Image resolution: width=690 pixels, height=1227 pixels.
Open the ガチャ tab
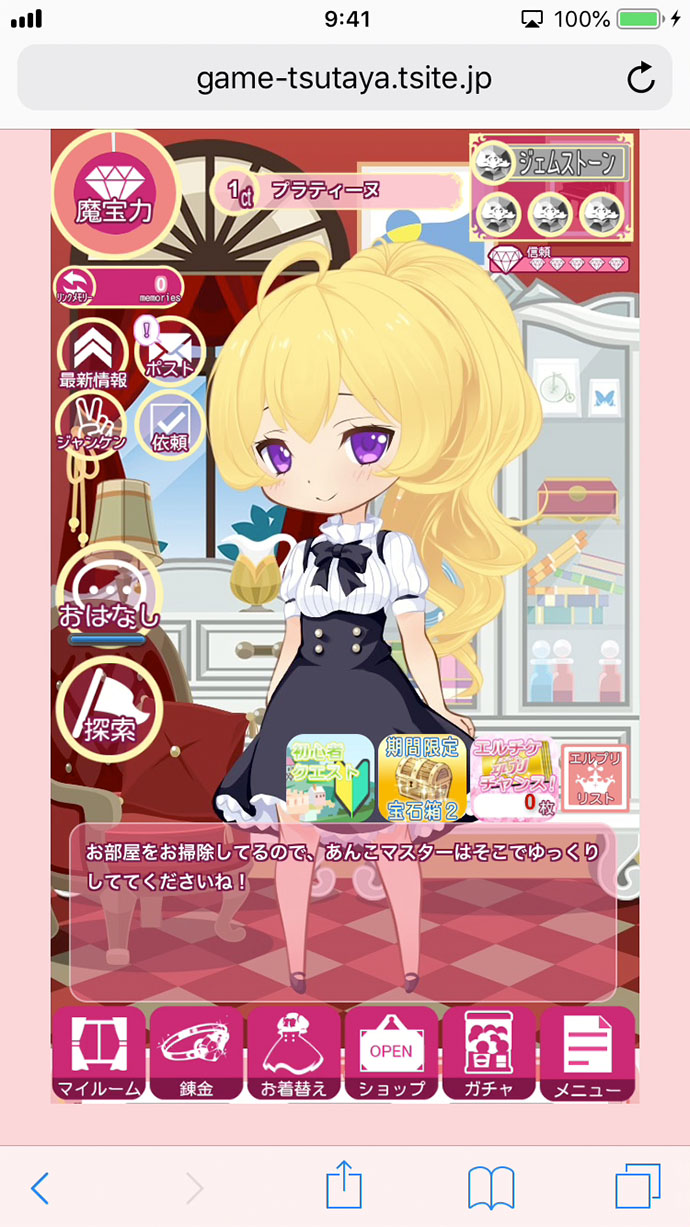pyautogui.click(x=489, y=1053)
